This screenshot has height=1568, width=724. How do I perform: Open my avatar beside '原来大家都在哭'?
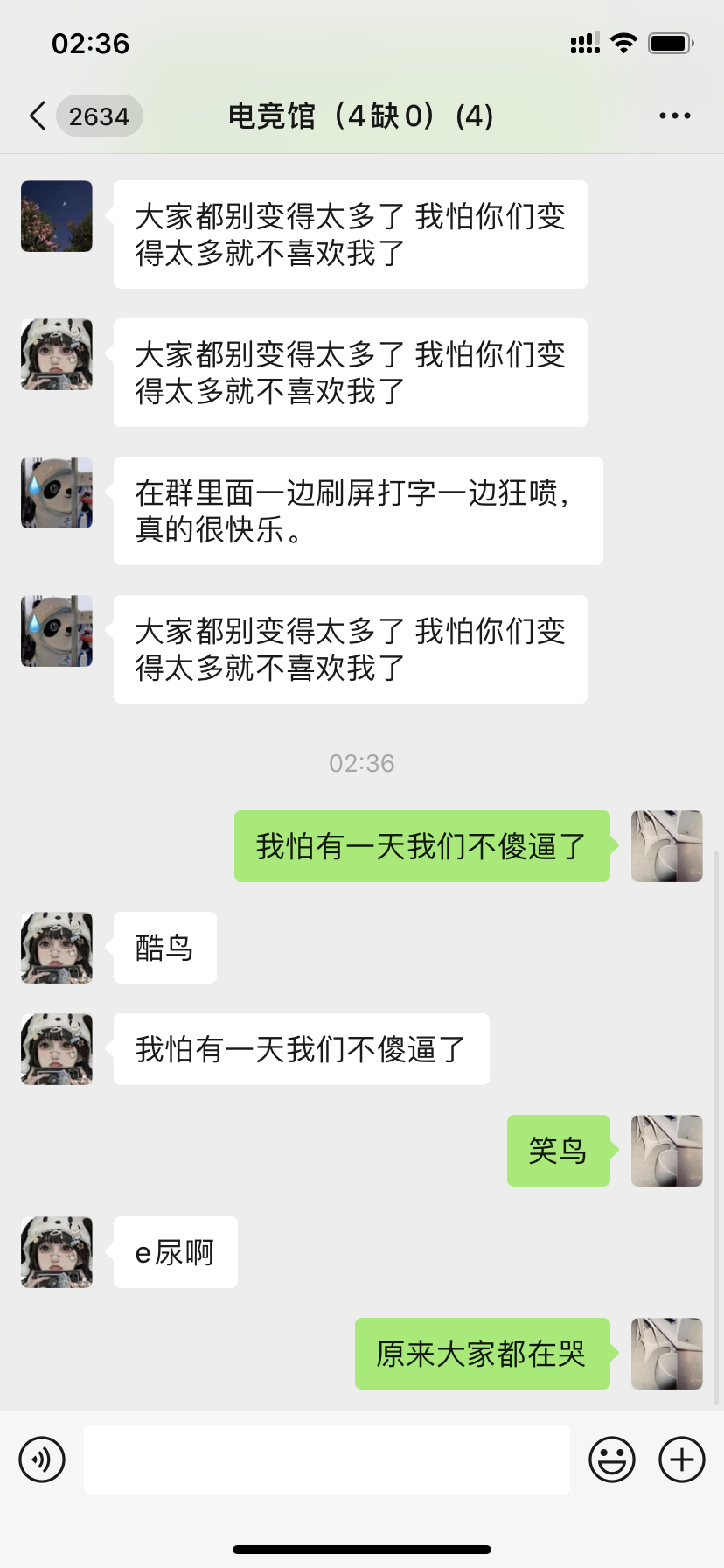click(666, 1354)
